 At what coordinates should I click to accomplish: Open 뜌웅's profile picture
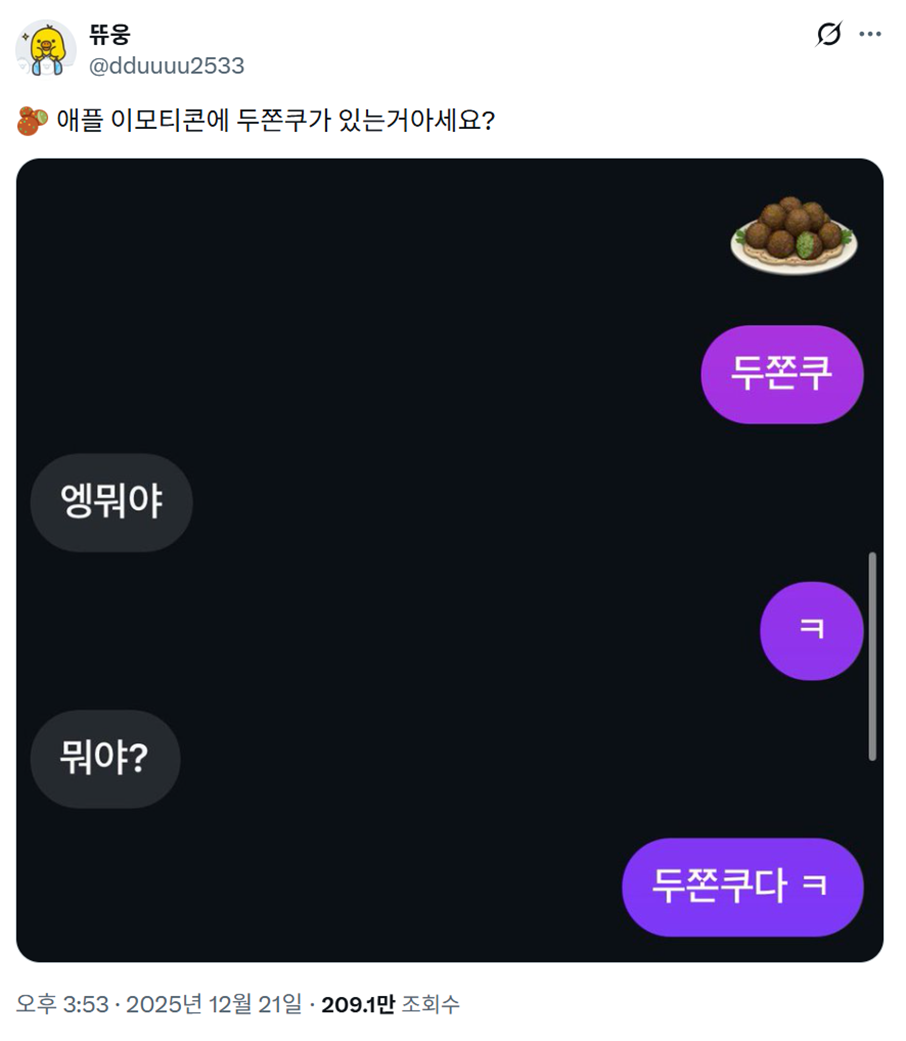tap(46, 49)
